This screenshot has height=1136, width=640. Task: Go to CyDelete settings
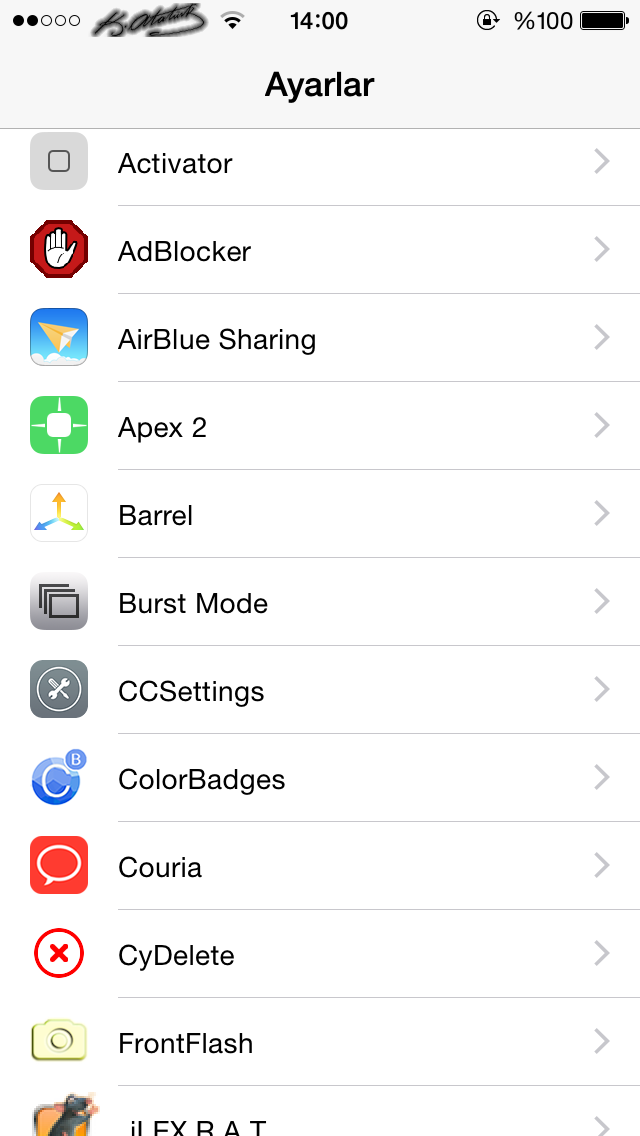[x=320, y=953]
